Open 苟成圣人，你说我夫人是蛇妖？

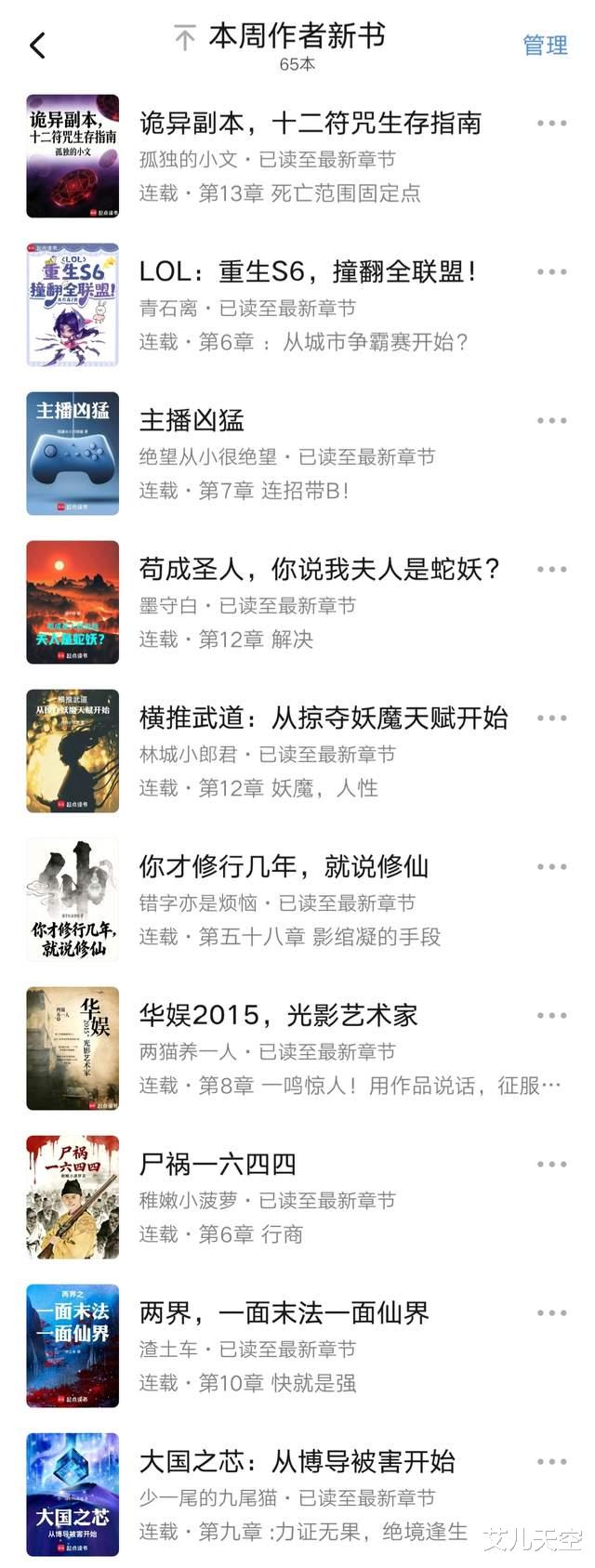click(320, 569)
